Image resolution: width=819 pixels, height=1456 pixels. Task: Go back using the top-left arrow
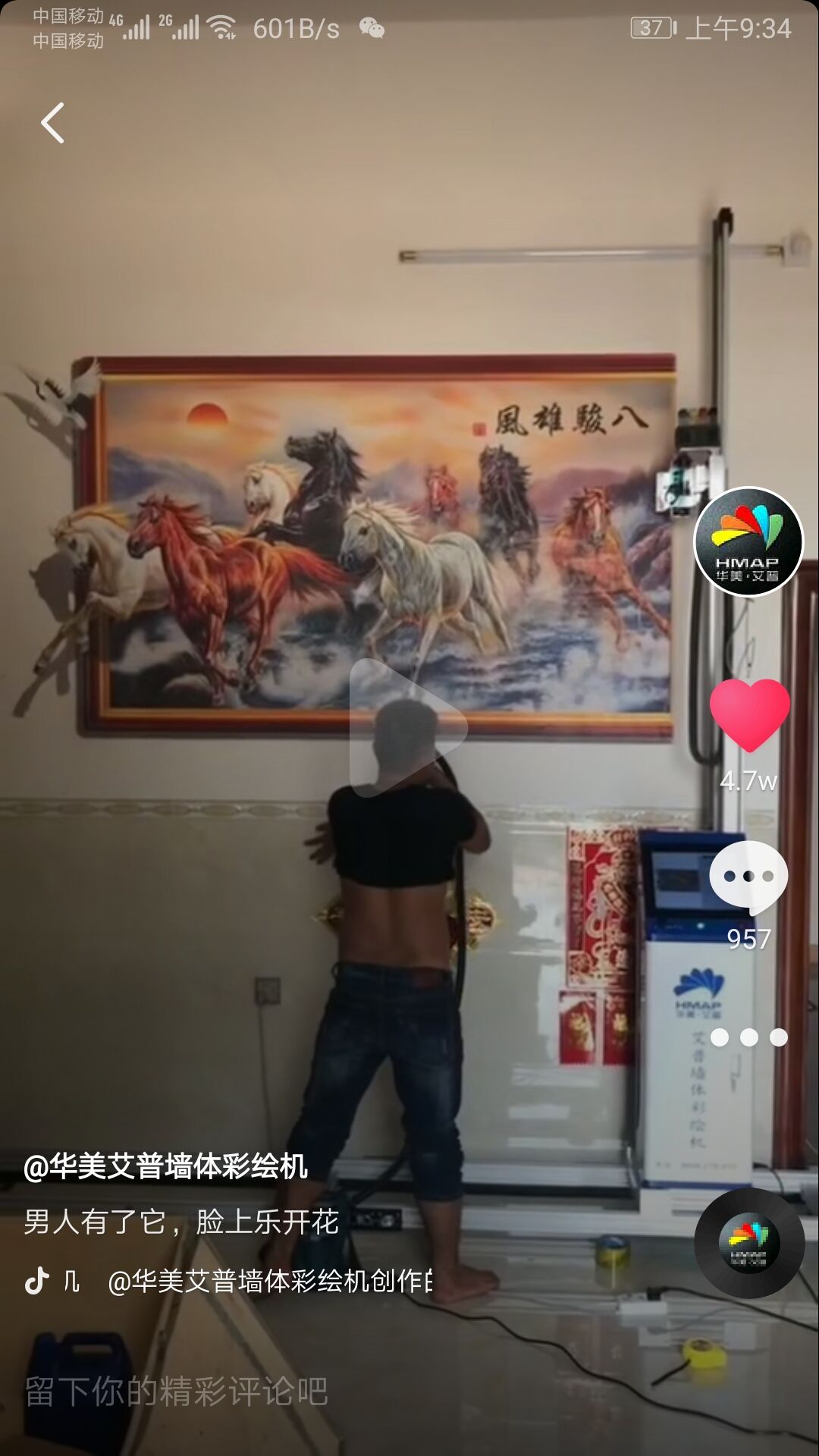[x=52, y=123]
